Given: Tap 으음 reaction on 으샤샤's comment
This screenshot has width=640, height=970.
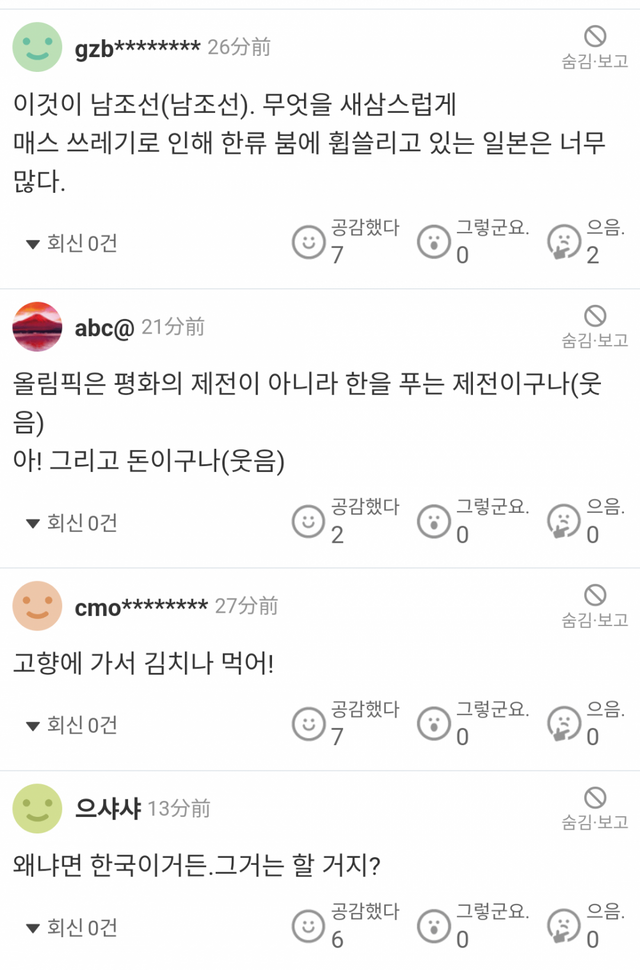Looking at the screenshot, I should (564, 927).
